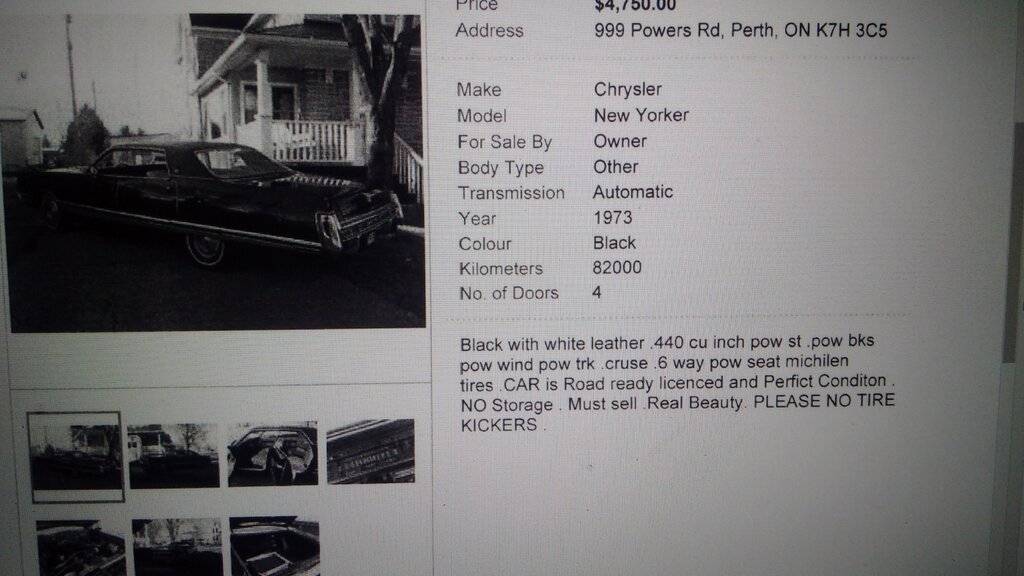
Task: Open the close-up grille emblem thumbnail
Action: tap(369, 452)
